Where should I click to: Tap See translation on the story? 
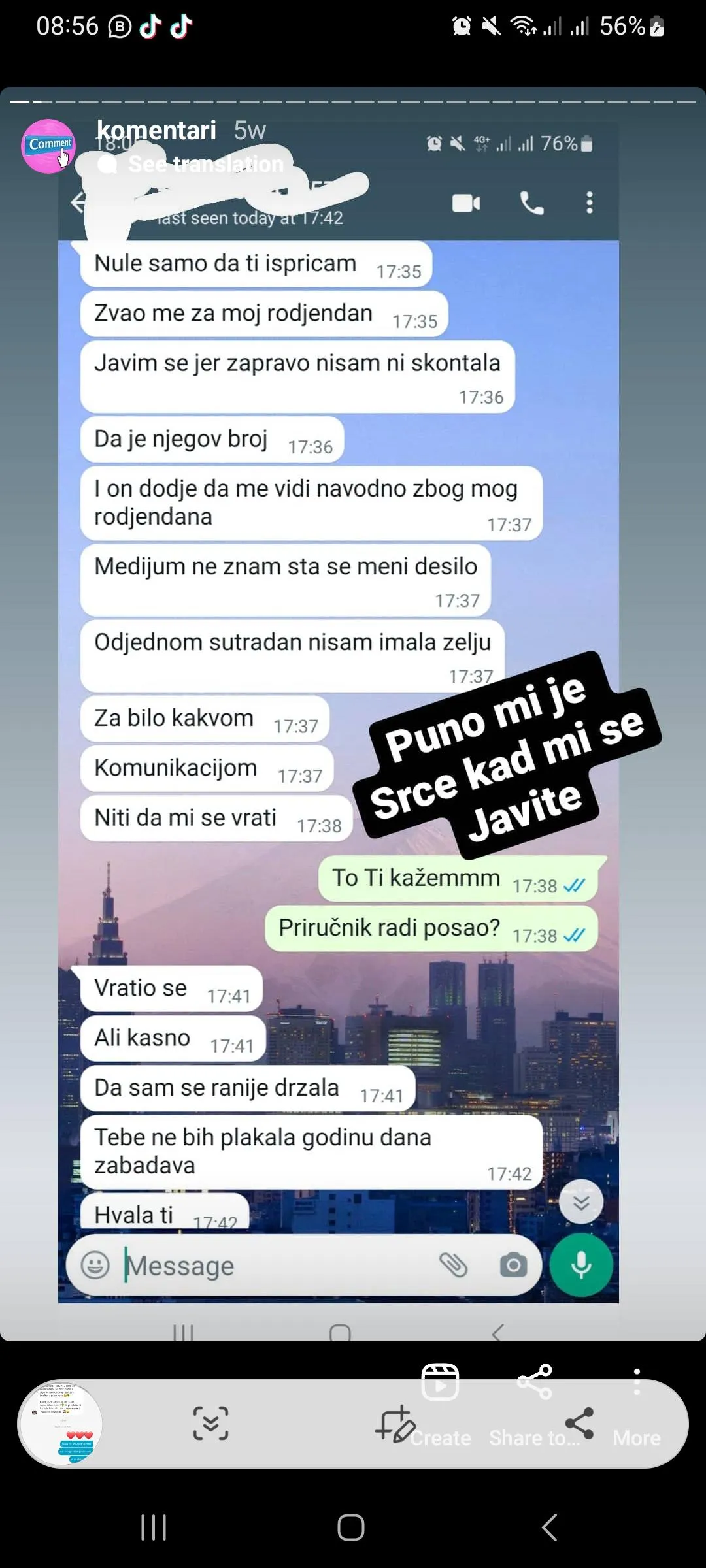pyautogui.click(x=206, y=164)
